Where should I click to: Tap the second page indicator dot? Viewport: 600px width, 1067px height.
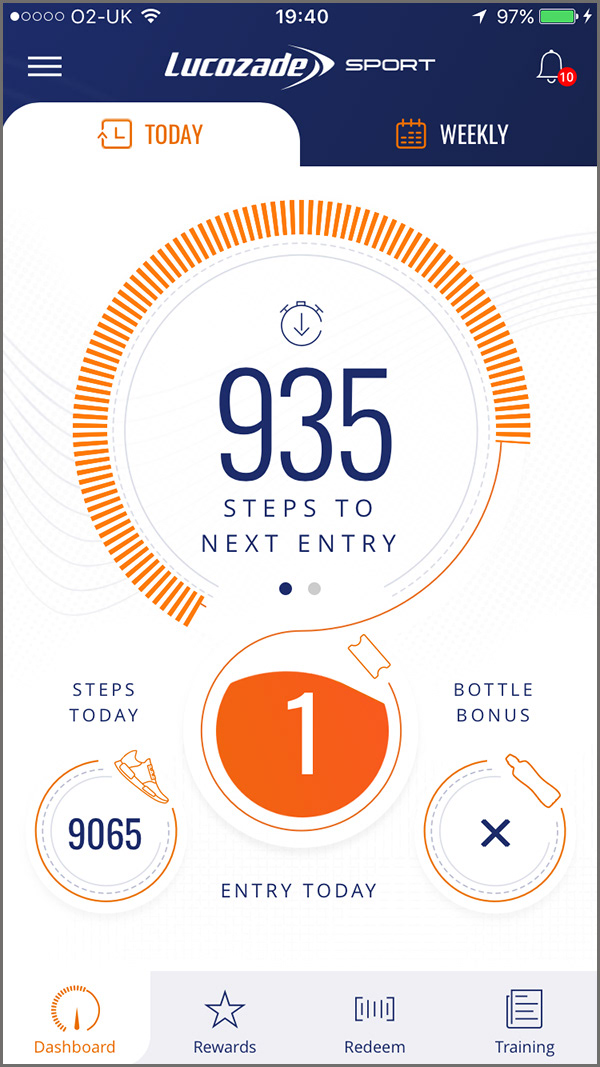[x=314, y=589]
